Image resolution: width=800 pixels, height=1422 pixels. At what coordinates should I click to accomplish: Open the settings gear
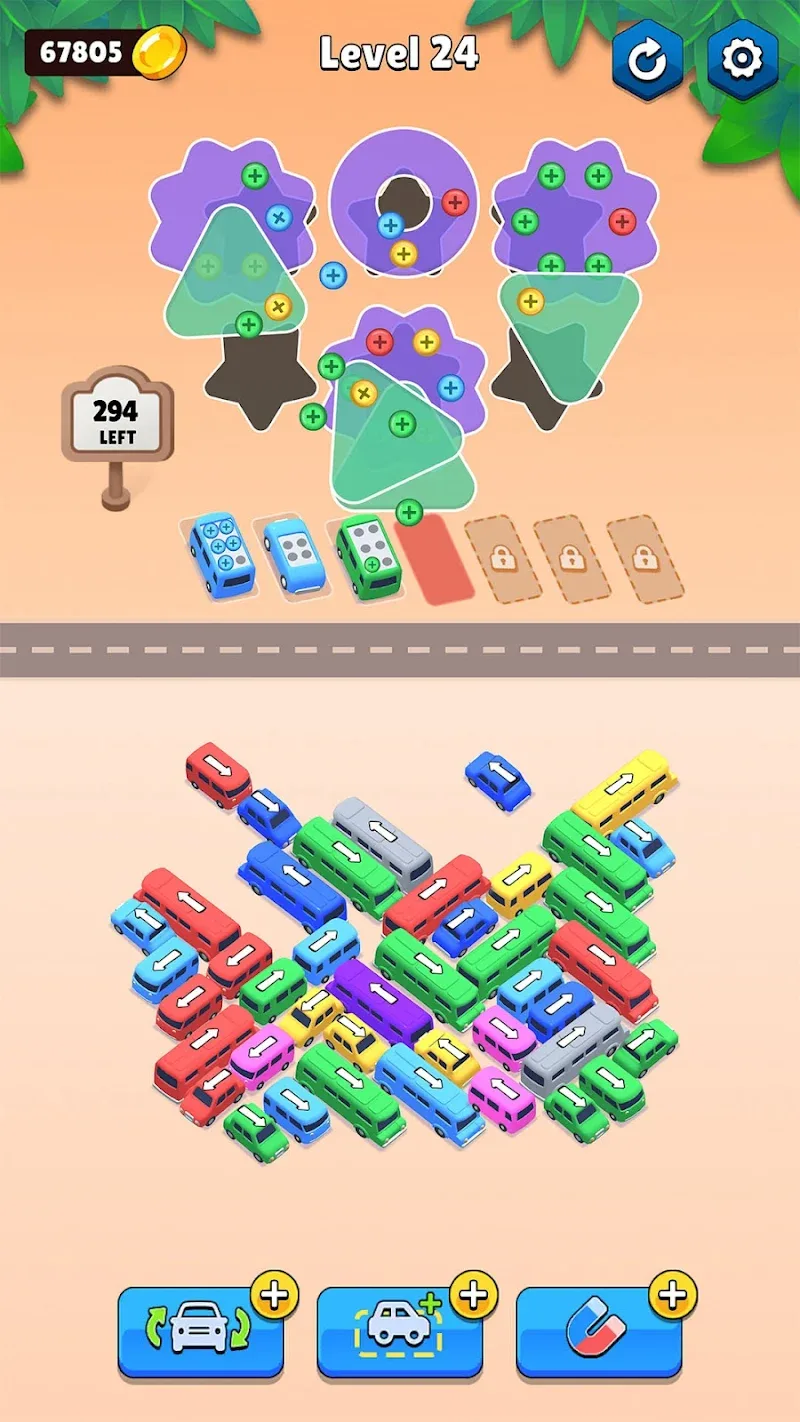[742, 59]
